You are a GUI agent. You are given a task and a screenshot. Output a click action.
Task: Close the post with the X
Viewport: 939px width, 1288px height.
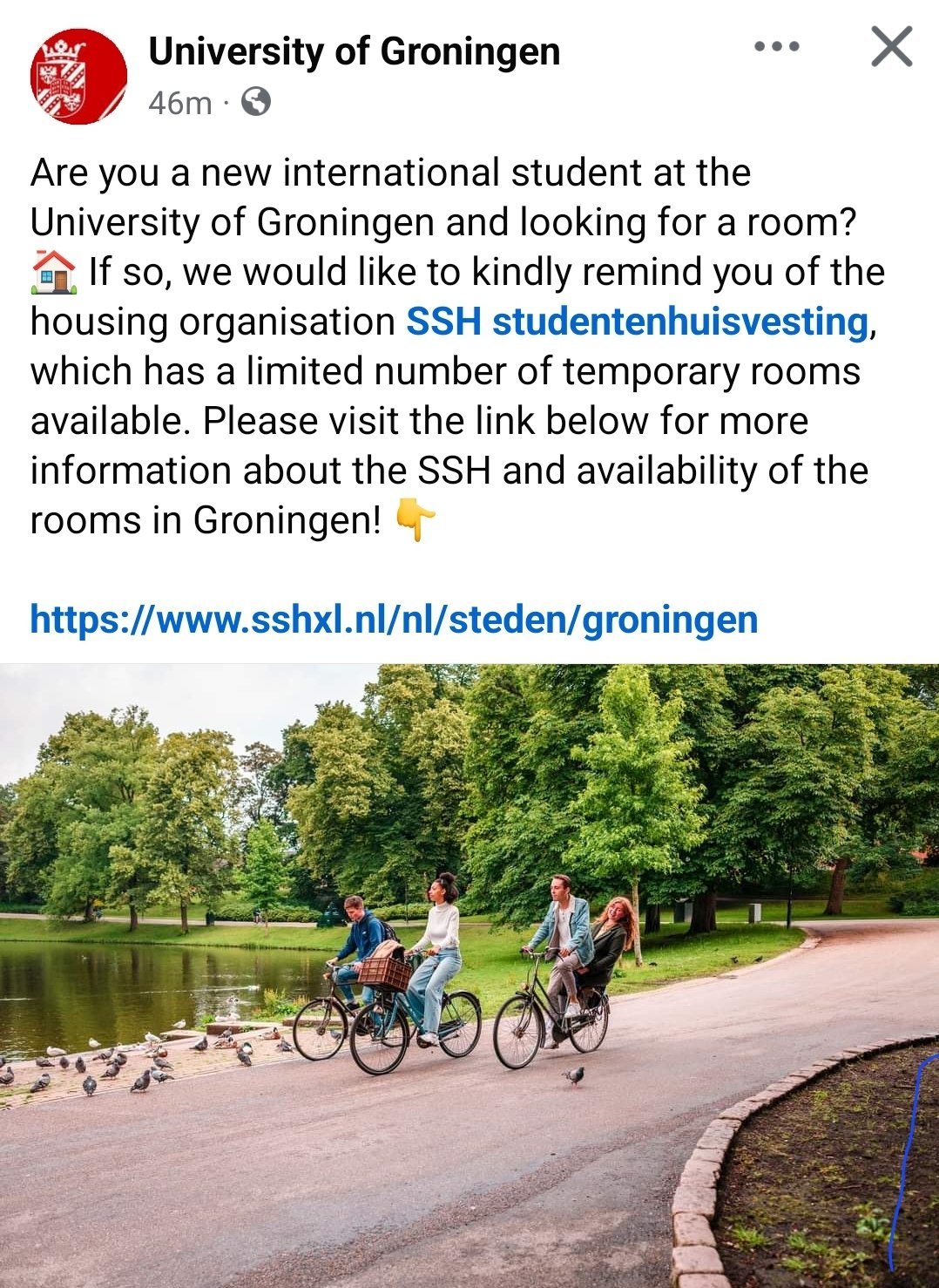pos(892,47)
